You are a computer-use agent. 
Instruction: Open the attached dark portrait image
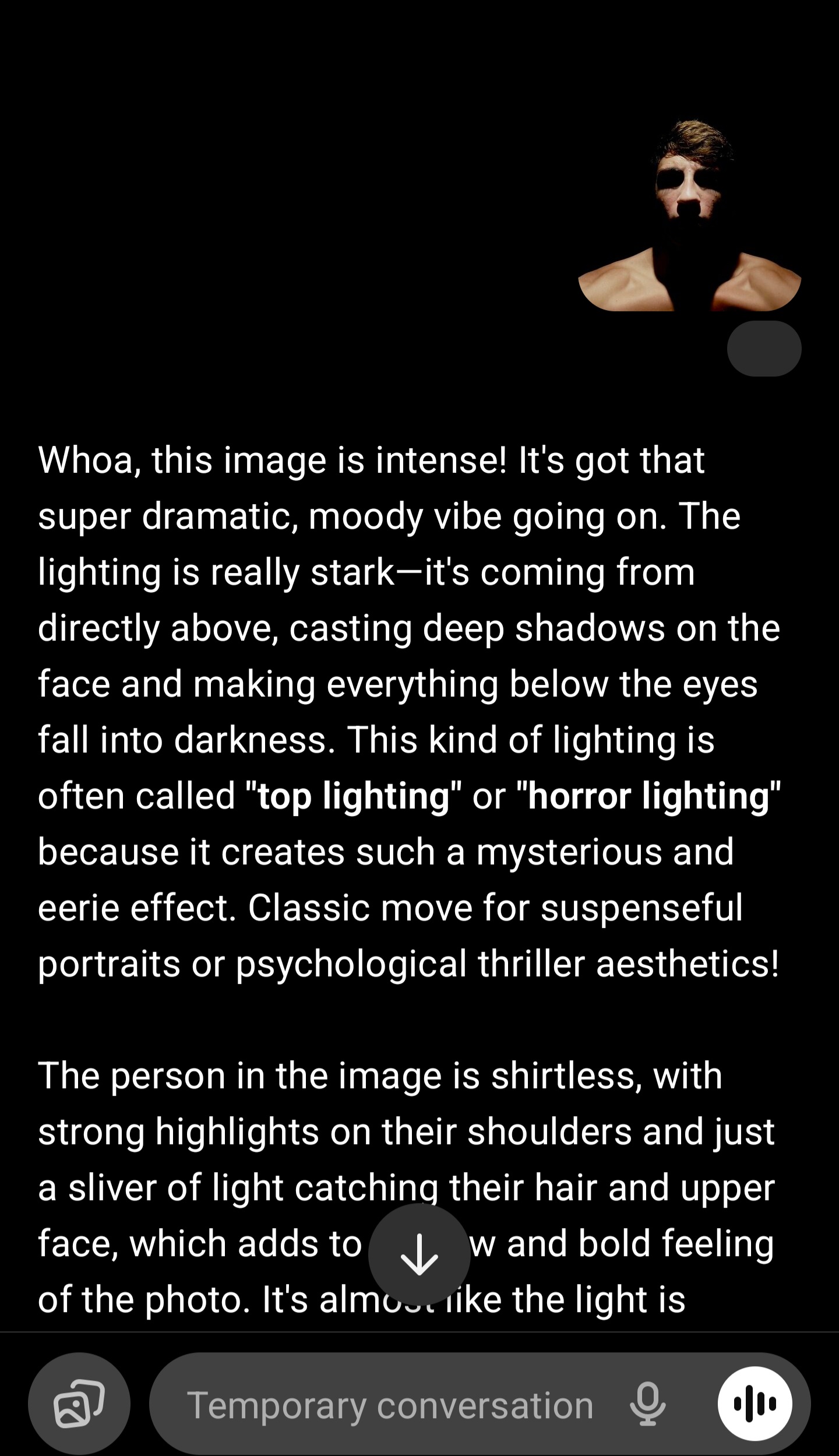pyautogui.click(x=689, y=216)
